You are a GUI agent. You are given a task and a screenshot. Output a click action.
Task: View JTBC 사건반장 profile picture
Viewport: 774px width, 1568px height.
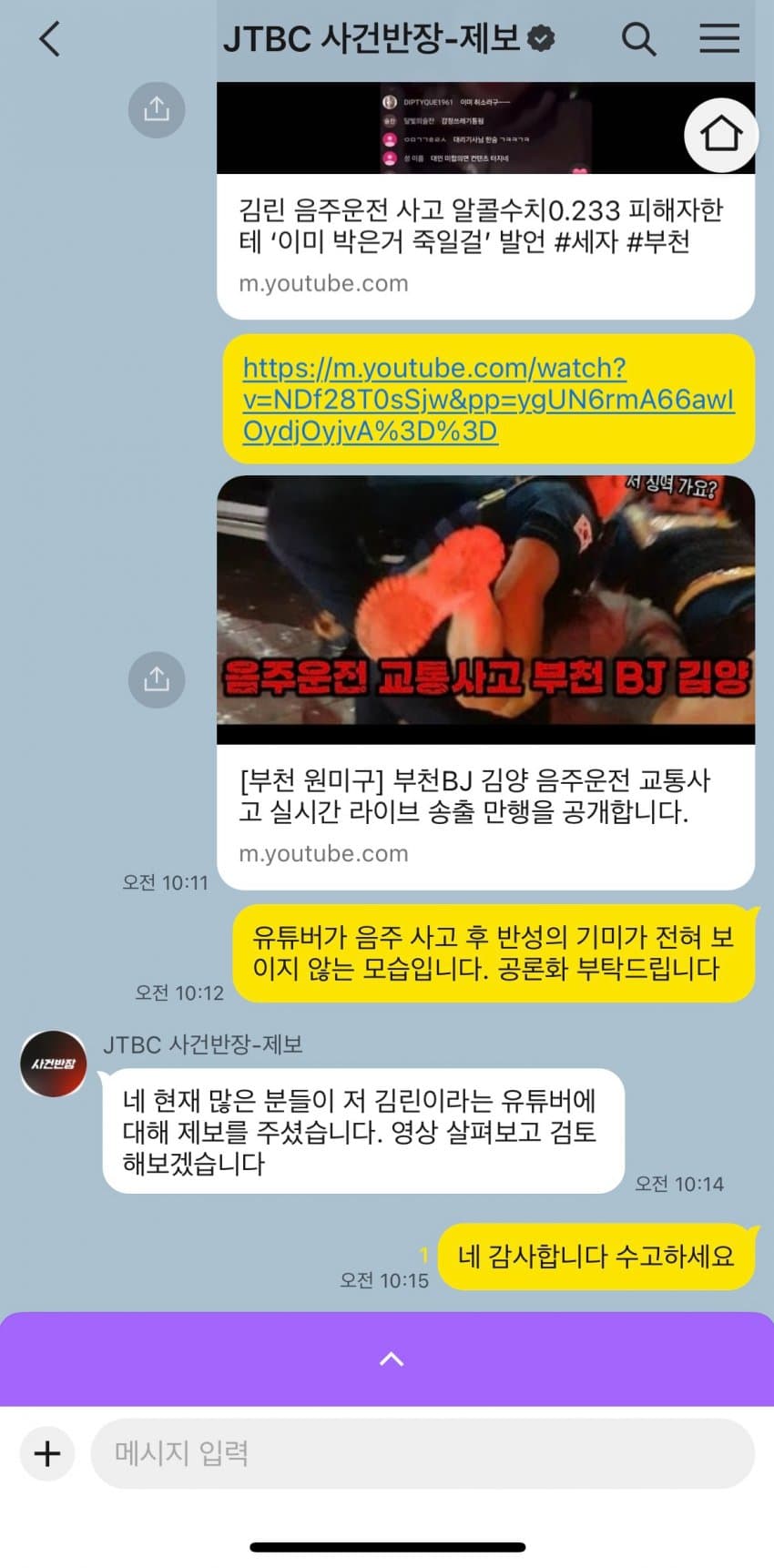coord(54,1064)
